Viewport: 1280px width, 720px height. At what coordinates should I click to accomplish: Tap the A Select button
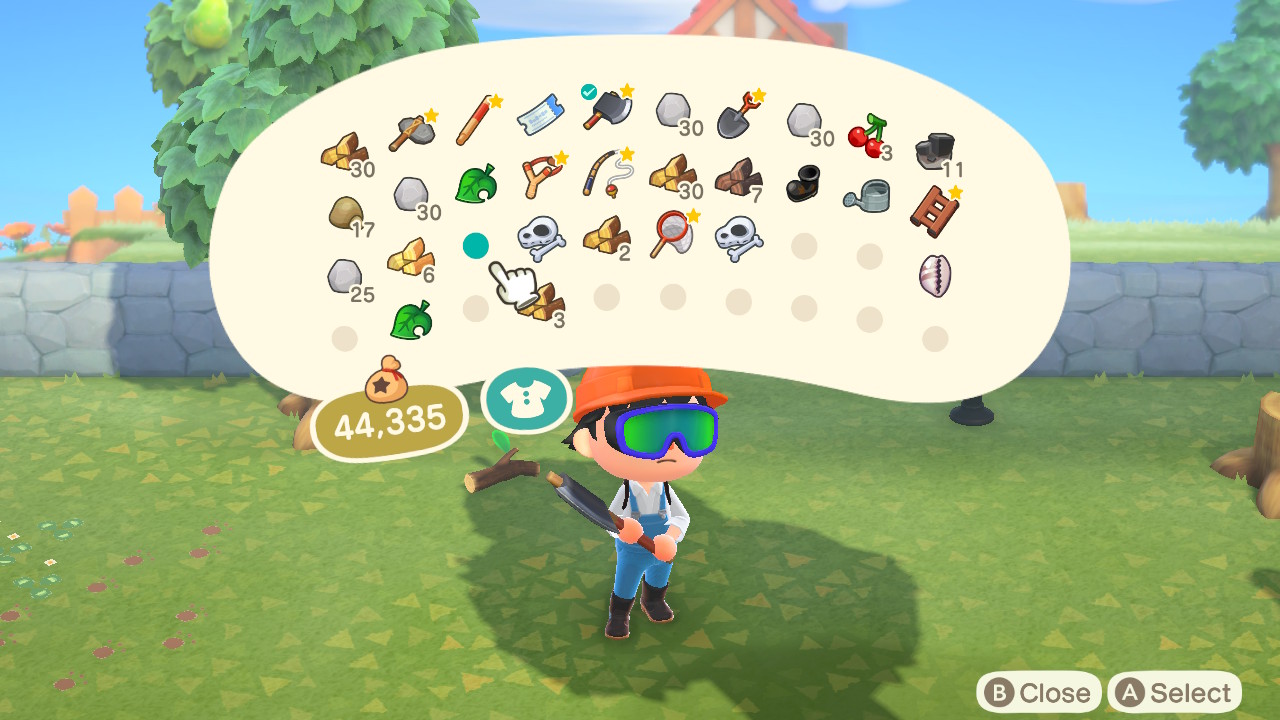1174,693
